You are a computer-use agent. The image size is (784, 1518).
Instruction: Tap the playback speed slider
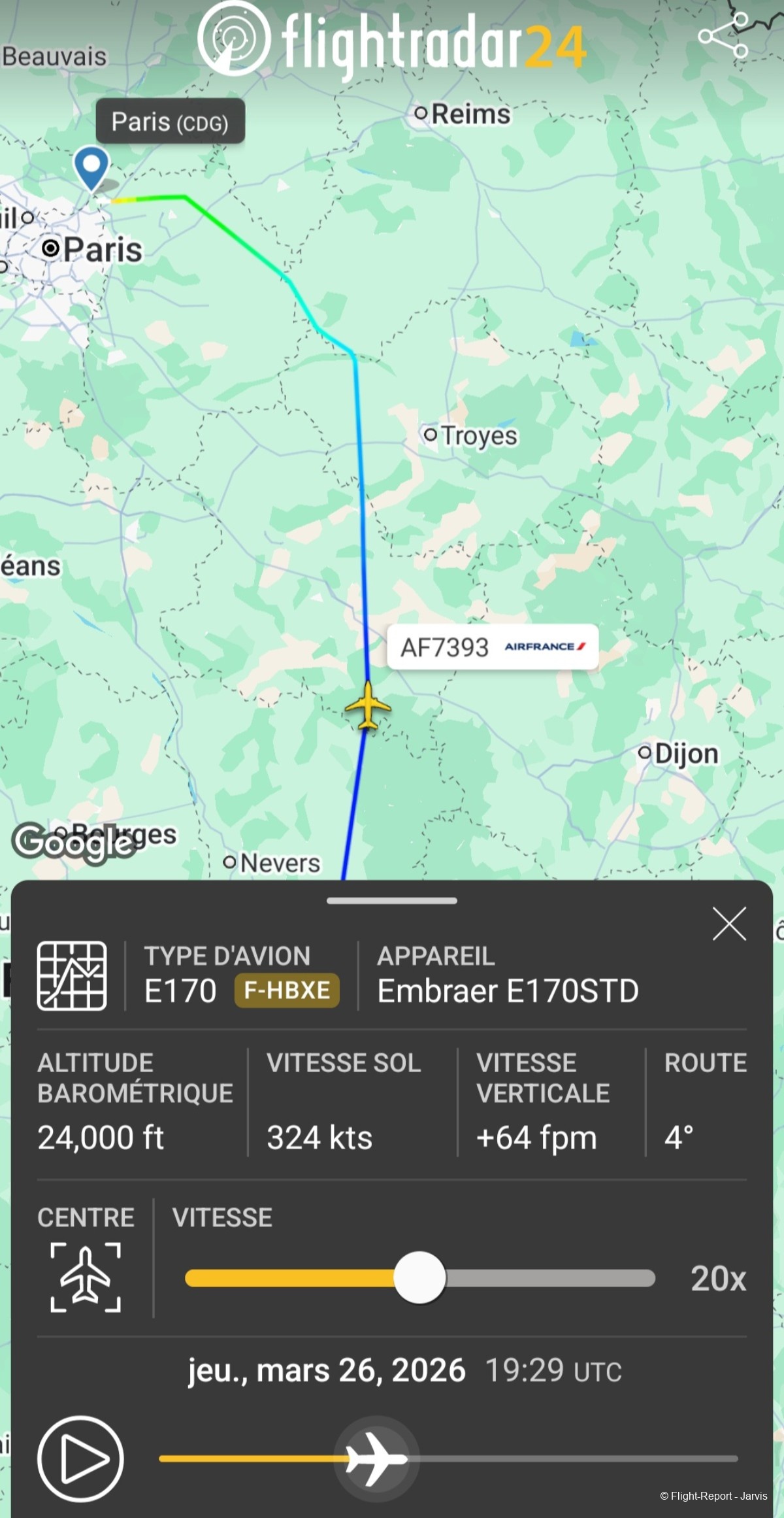[419, 1277]
